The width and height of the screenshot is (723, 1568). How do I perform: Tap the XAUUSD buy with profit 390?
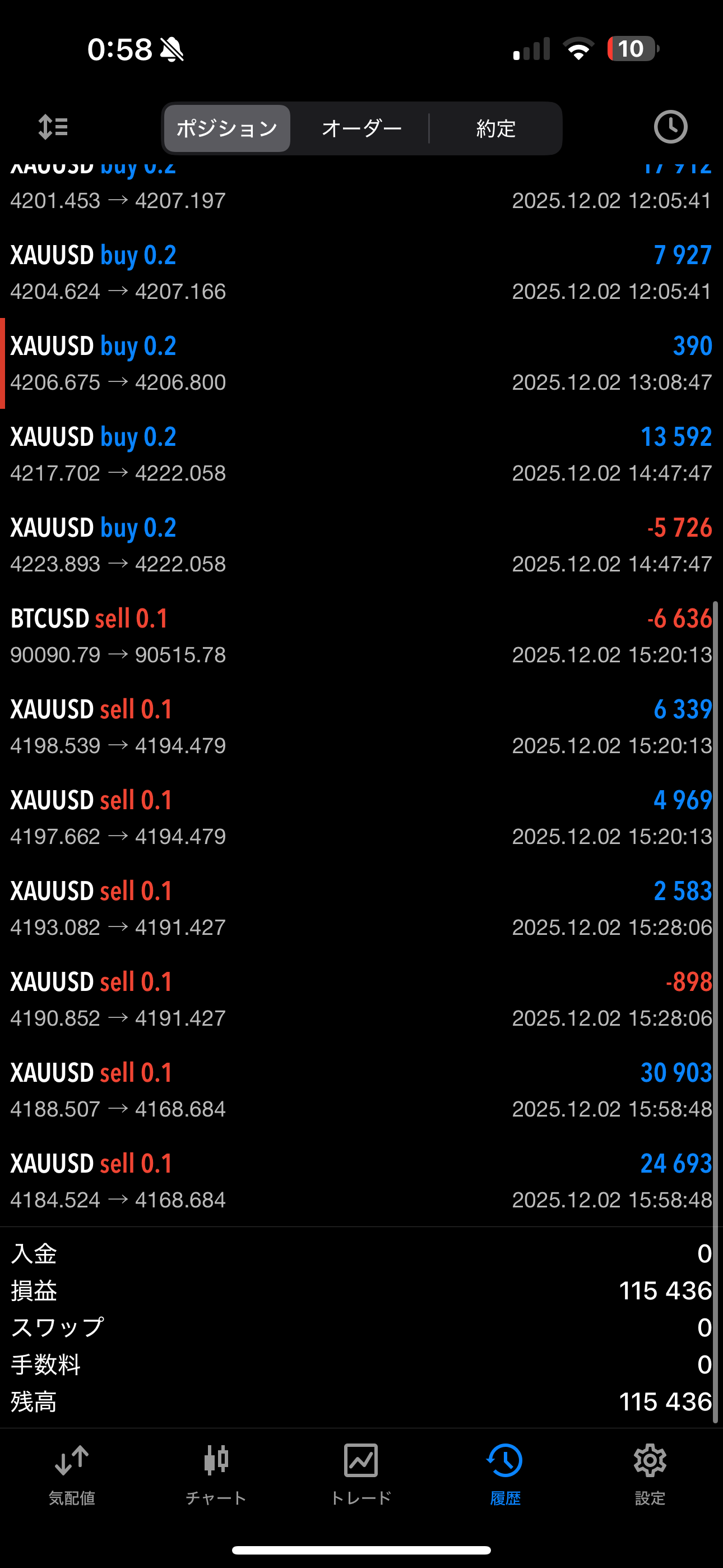[x=361, y=363]
